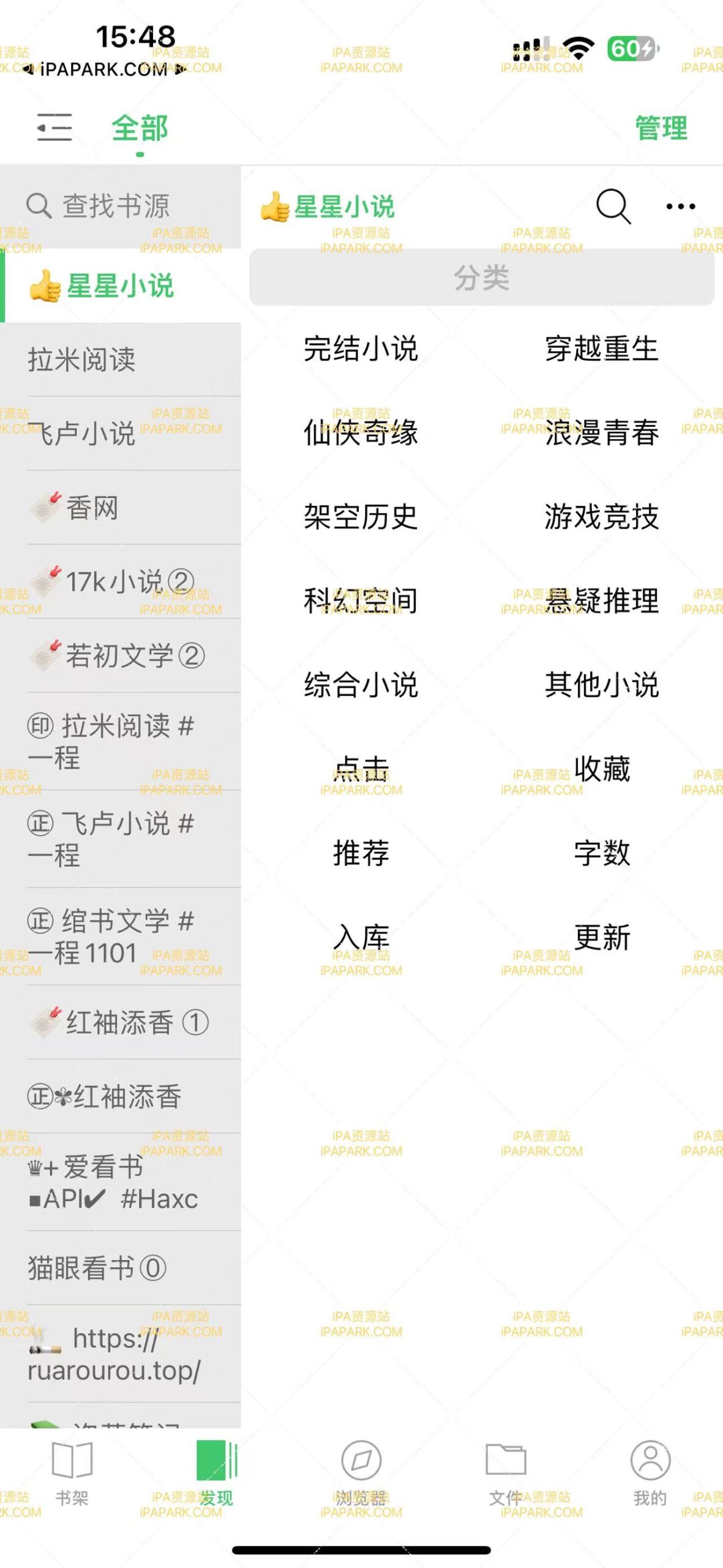Click the 管理 manage button
This screenshot has height=1568, width=723.
pos(660,129)
